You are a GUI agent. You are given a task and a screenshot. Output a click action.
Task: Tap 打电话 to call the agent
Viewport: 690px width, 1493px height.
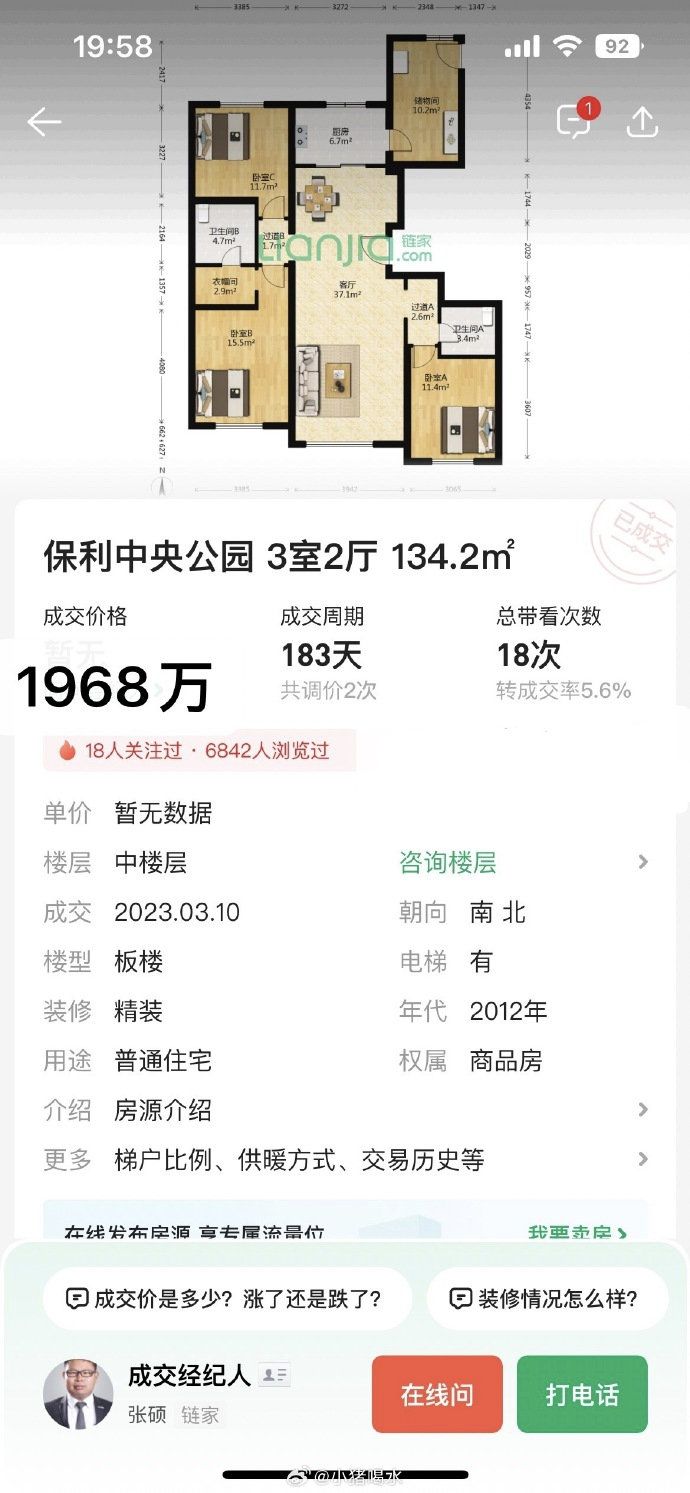pos(582,1394)
